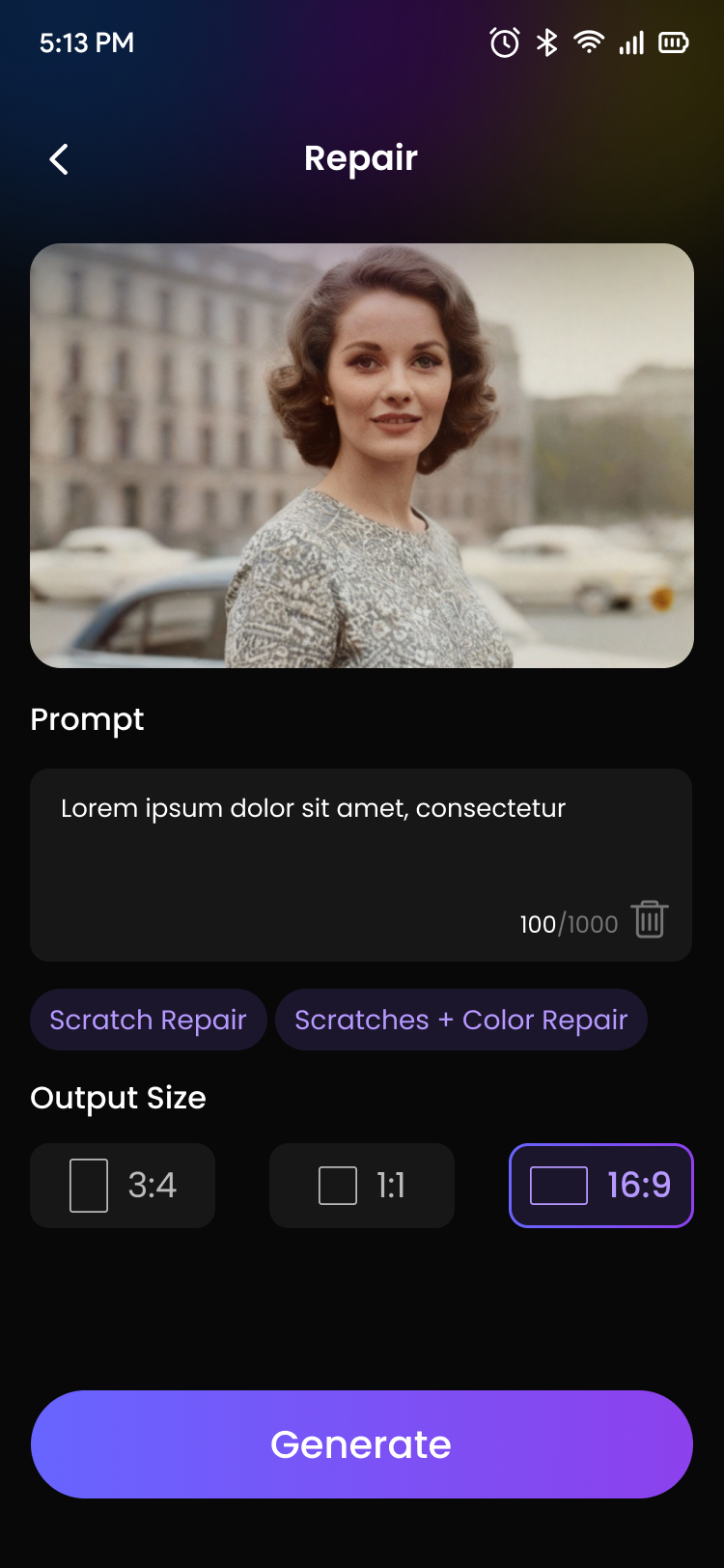Check the 100/1000 character counter
Viewport: 724px width, 1568px height.
568,924
